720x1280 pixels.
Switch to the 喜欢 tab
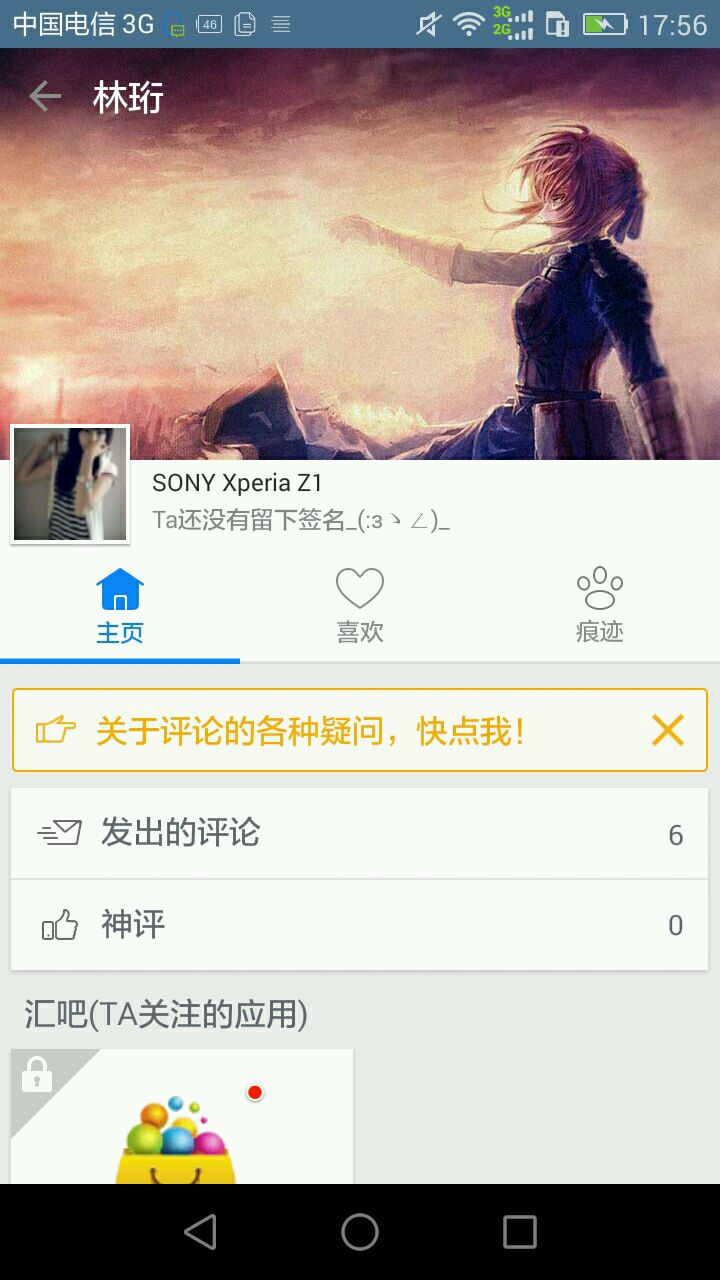360,606
